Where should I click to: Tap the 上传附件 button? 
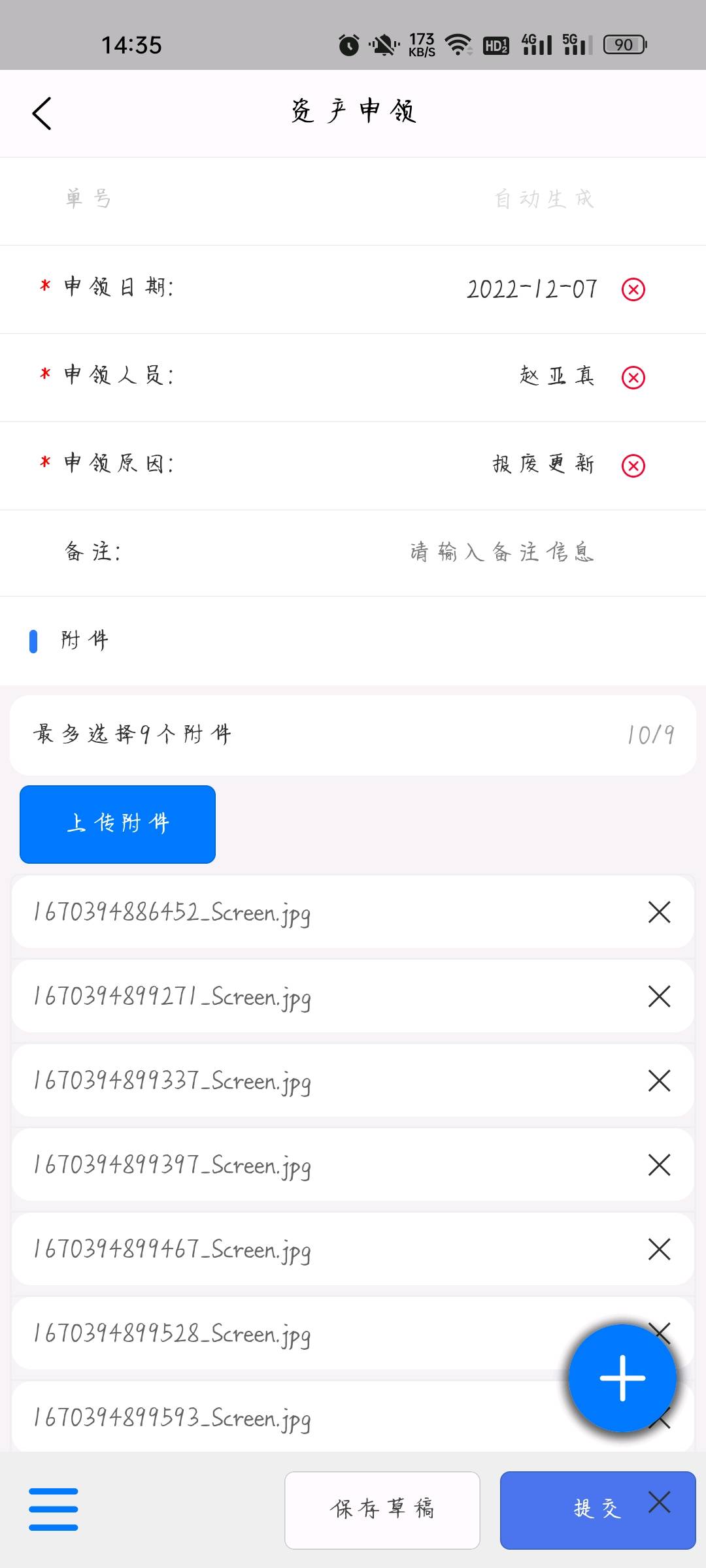pyautogui.click(x=118, y=824)
